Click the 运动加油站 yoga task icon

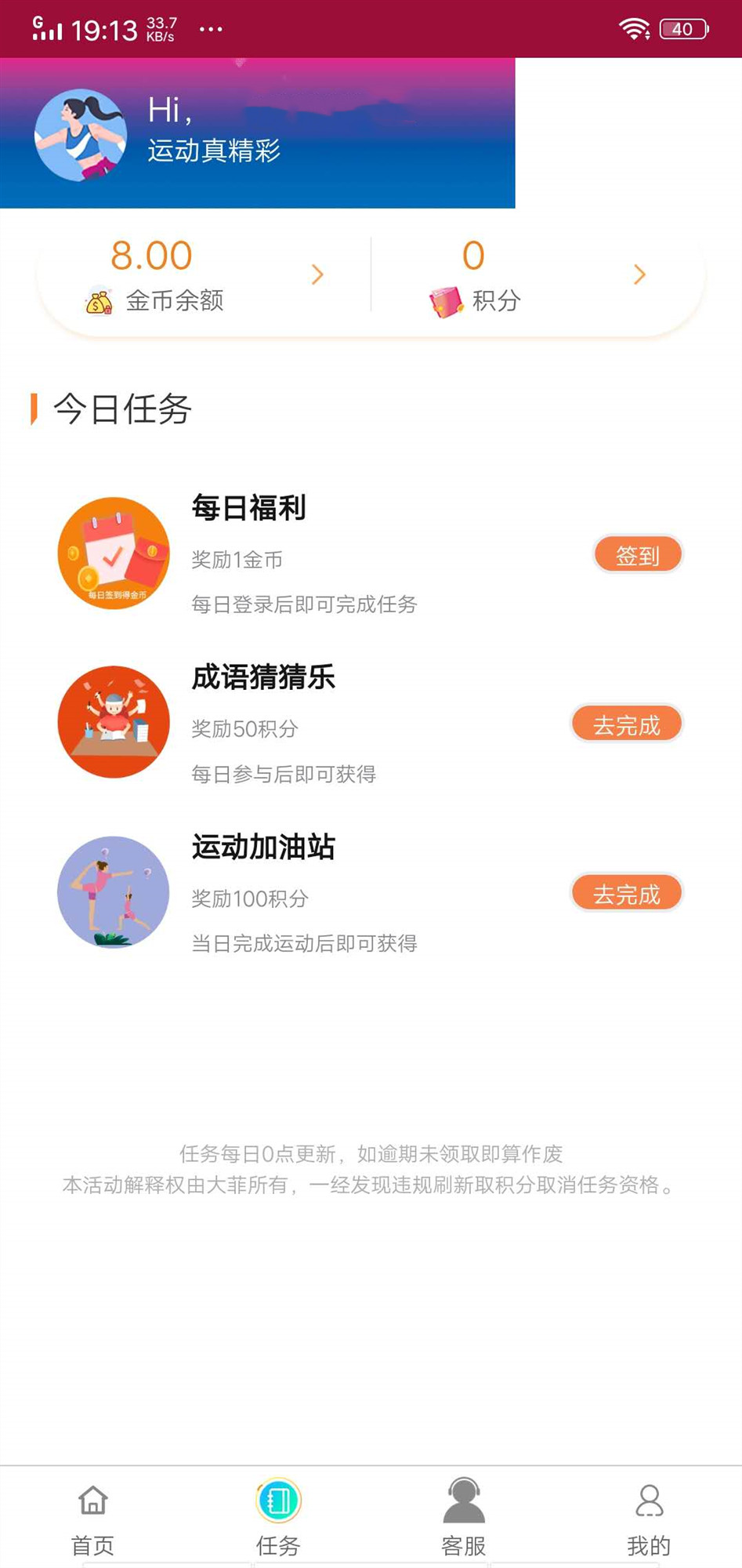113,892
